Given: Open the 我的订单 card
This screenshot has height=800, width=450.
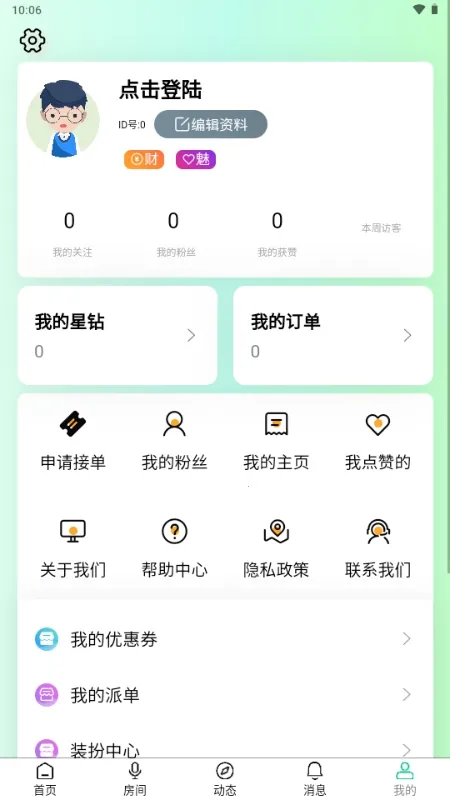Looking at the screenshot, I should pos(333,335).
